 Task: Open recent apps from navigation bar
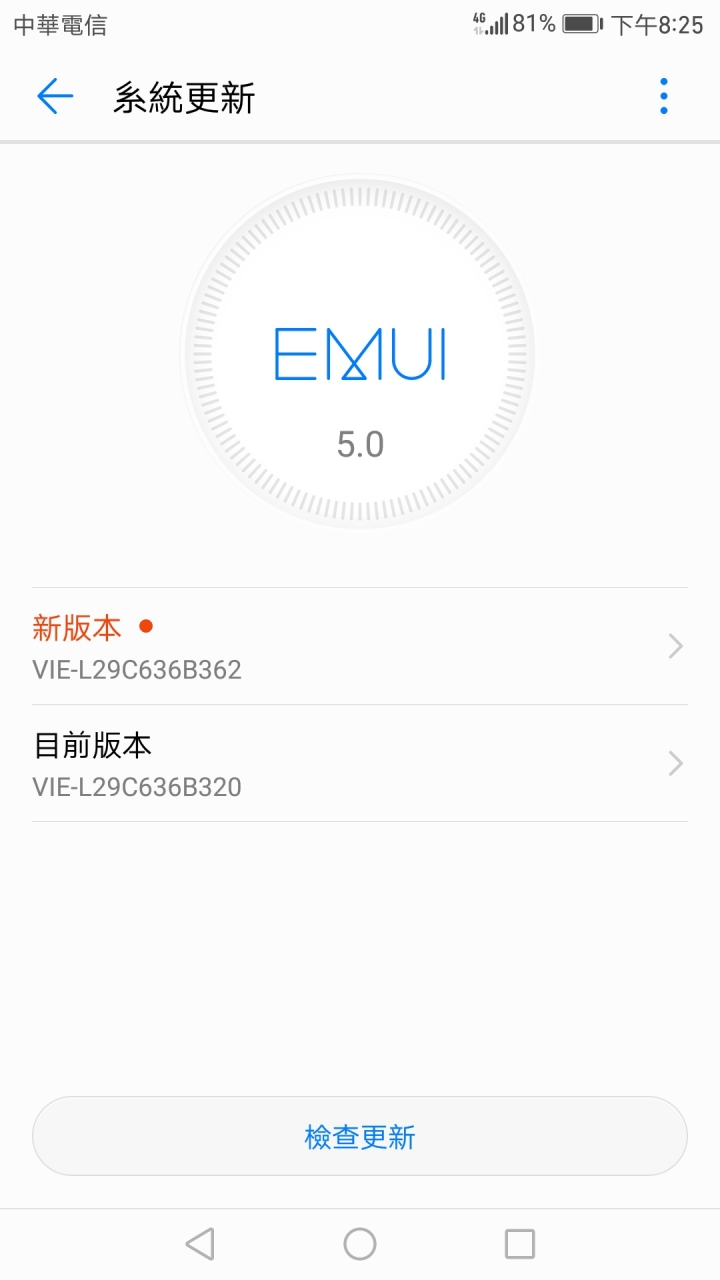click(520, 1244)
